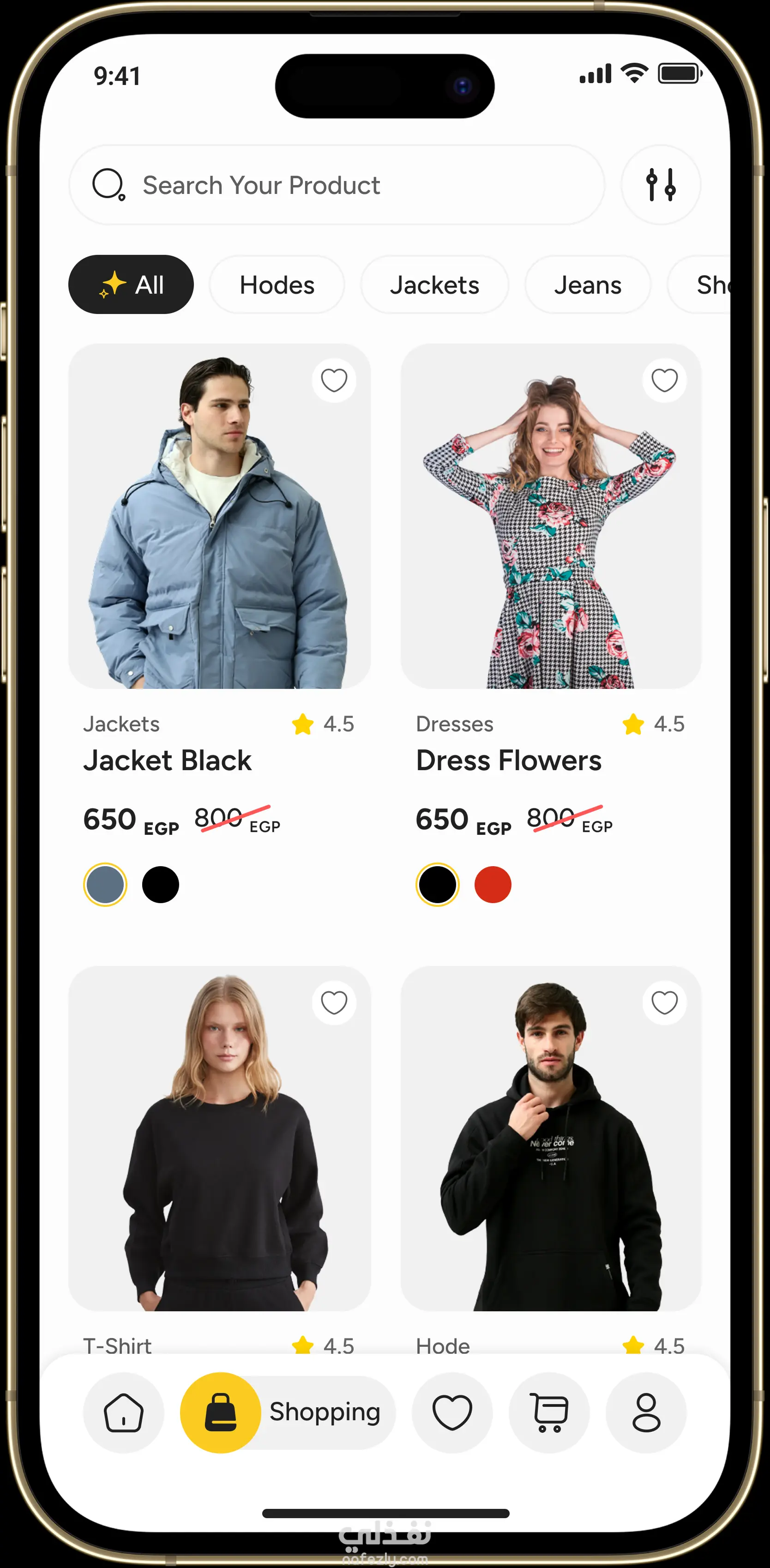Go to the Home tab
This screenshot has height=1568, width=770.
124,1412
